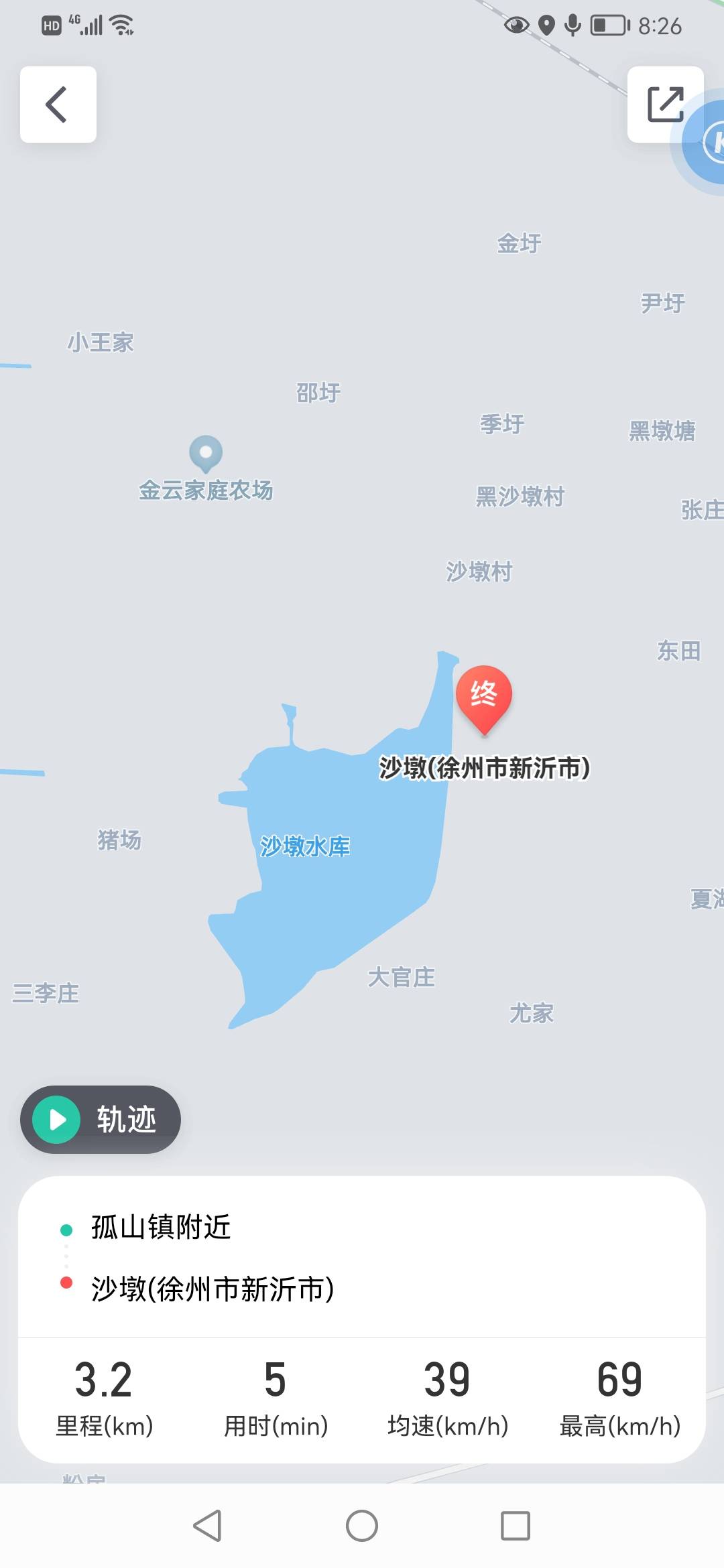724x1568 pixels.
Task: Go back using the top-left arrow
Action: coord(58,105)
